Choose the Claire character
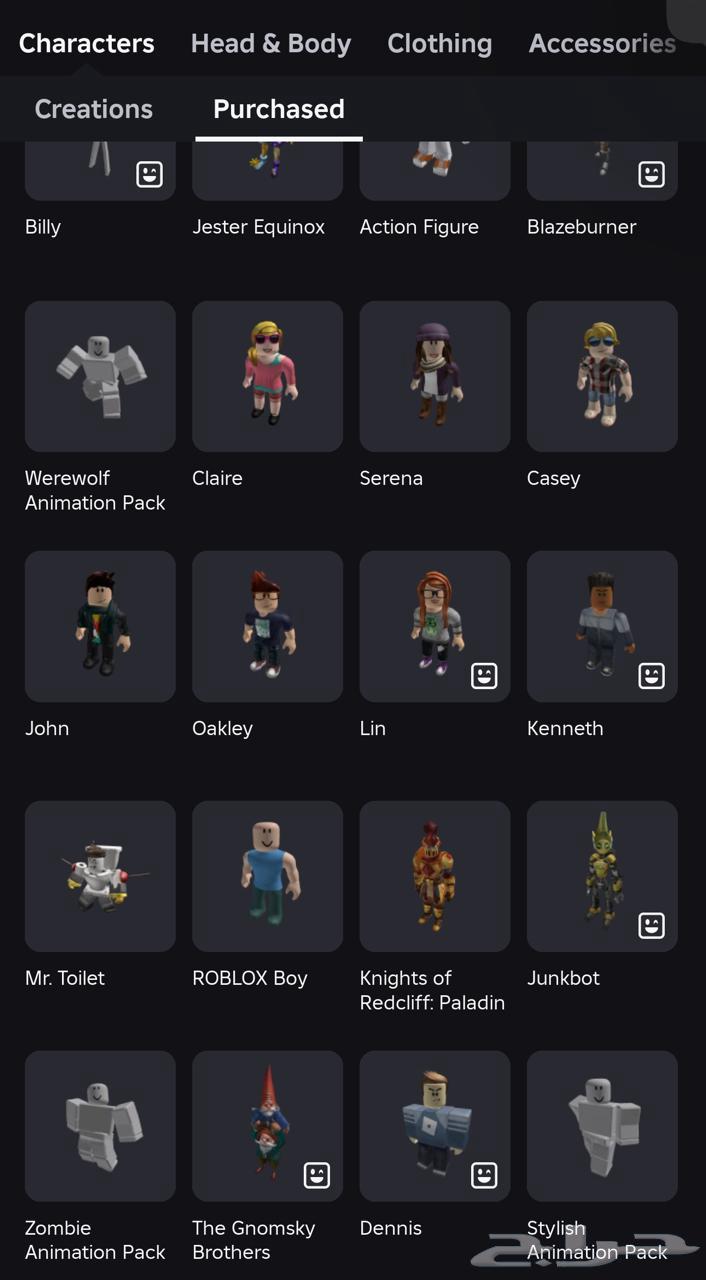The height and width of the screenshot is (1280, 706). pyautogui.click(x=267, y=376)
